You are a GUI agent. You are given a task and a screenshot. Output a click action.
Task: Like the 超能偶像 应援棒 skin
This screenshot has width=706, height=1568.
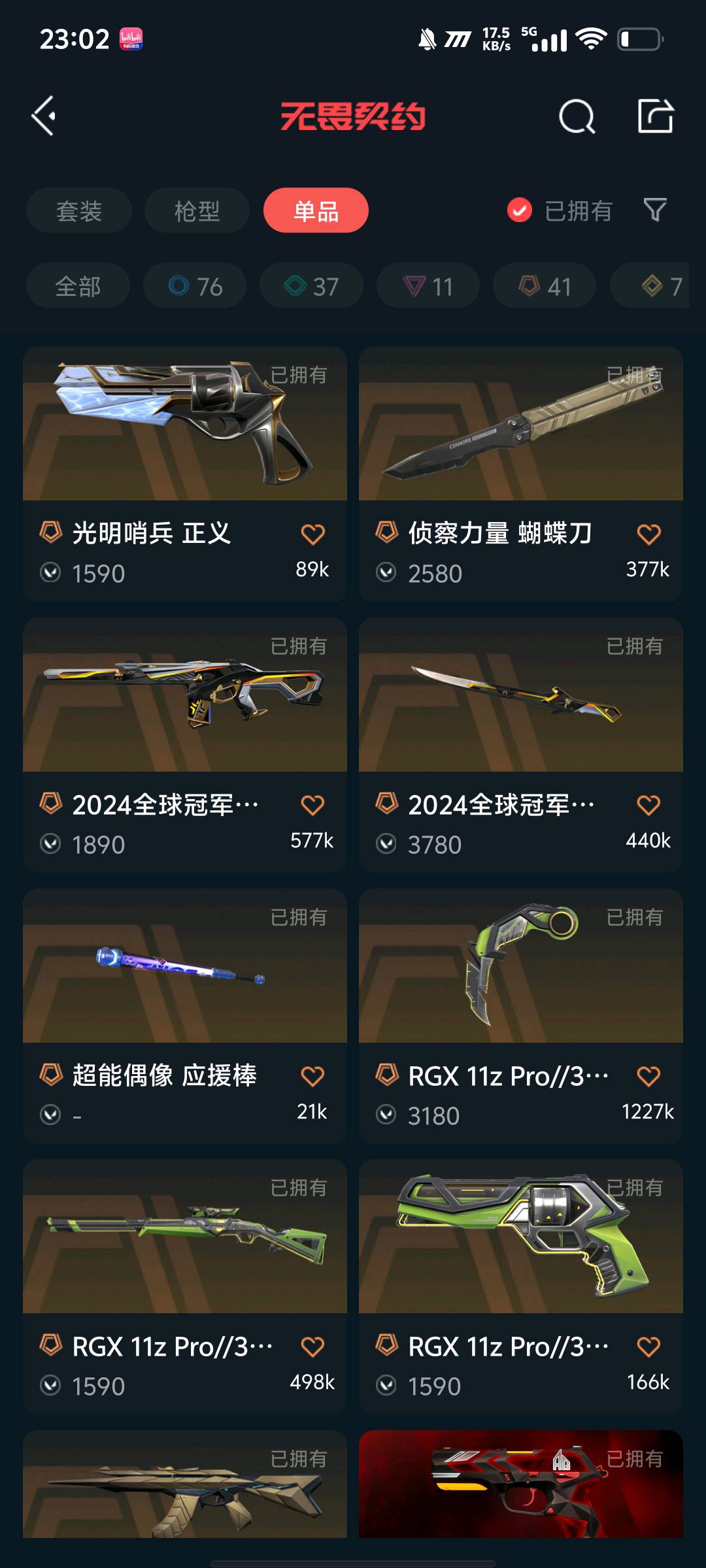312,1076
